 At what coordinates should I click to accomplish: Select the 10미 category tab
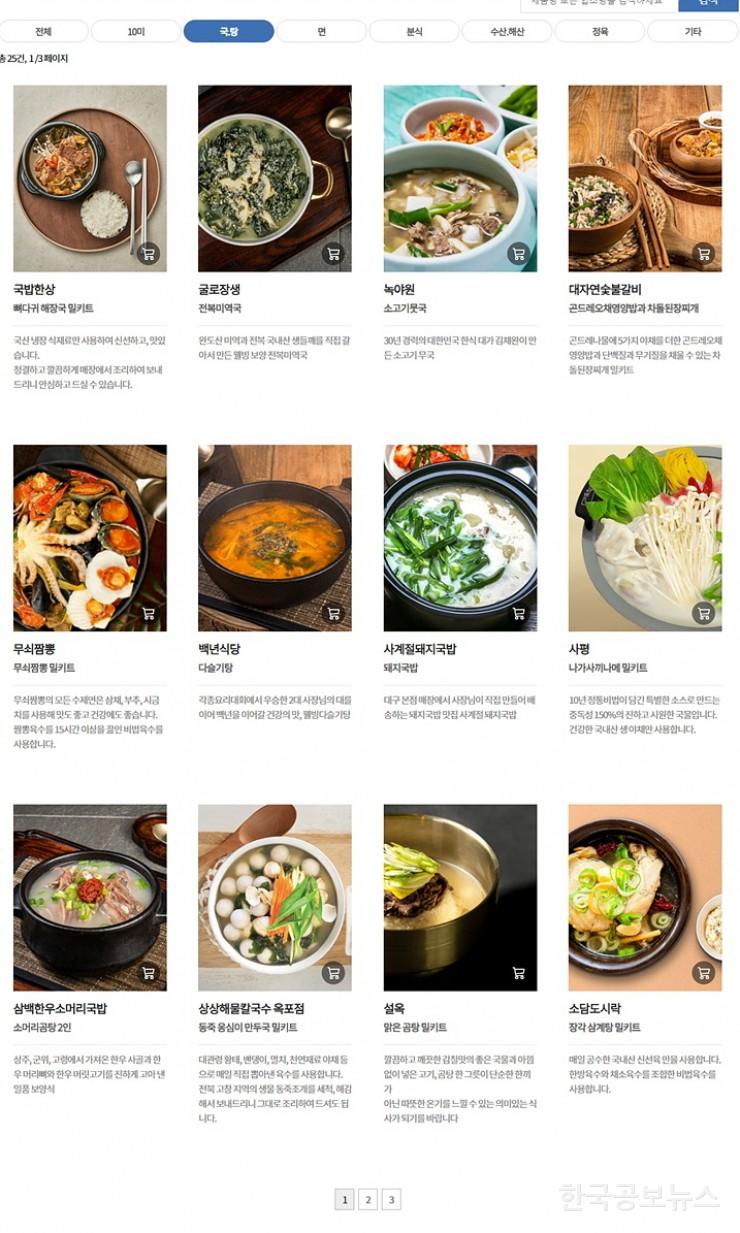(x=136, y=32)
